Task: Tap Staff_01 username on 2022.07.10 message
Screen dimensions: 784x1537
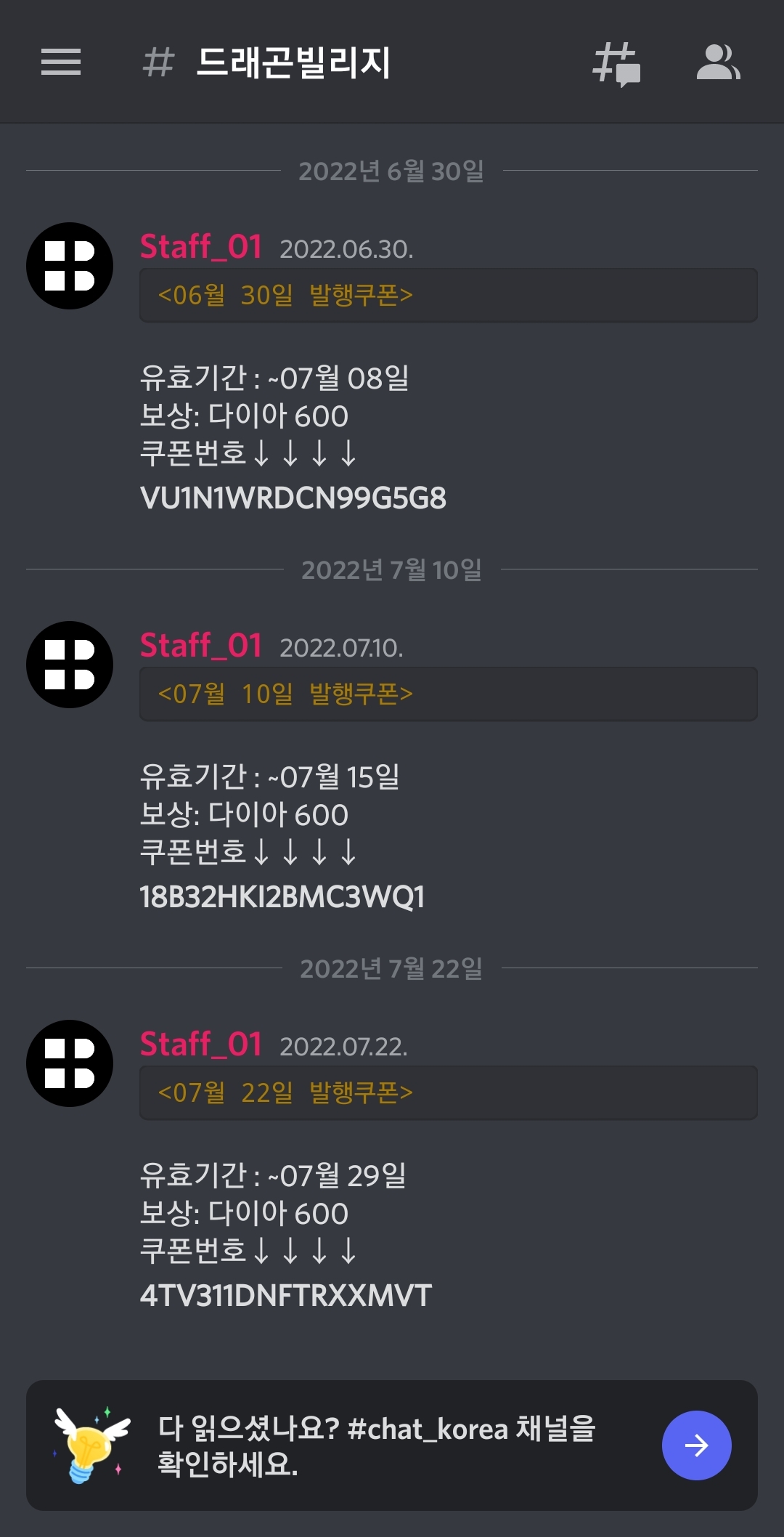Action: coord(201,645)
